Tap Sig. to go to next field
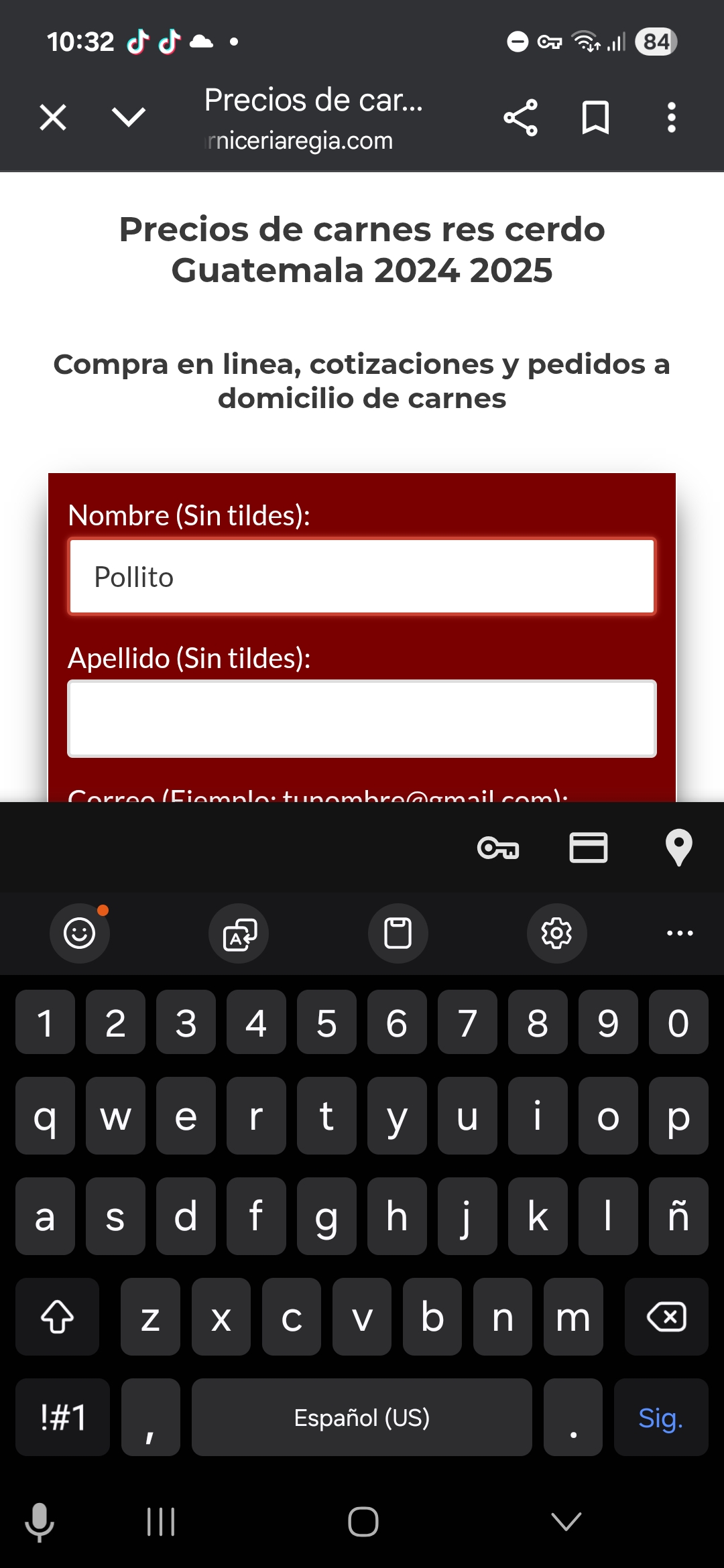724x1568 pixels. tap(660, 1418)
